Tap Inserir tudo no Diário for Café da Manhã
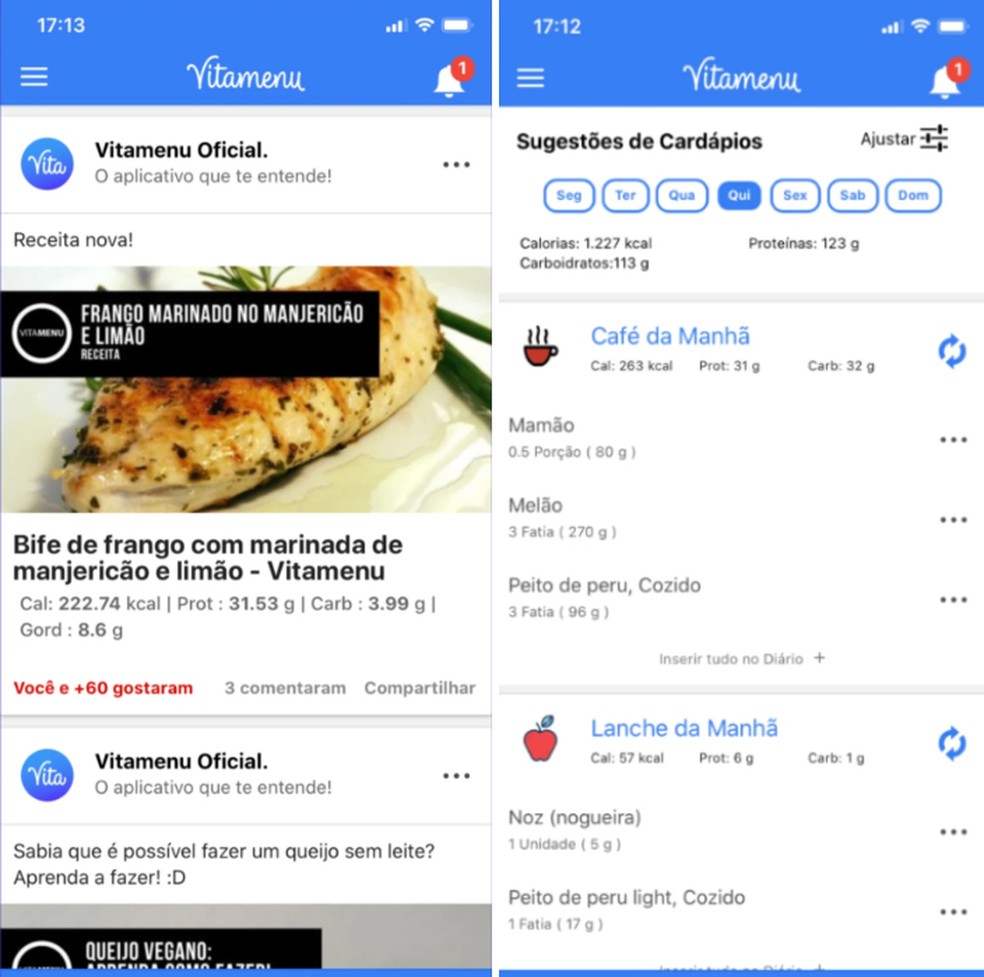The image size is (984, 977). coord(742,659)
